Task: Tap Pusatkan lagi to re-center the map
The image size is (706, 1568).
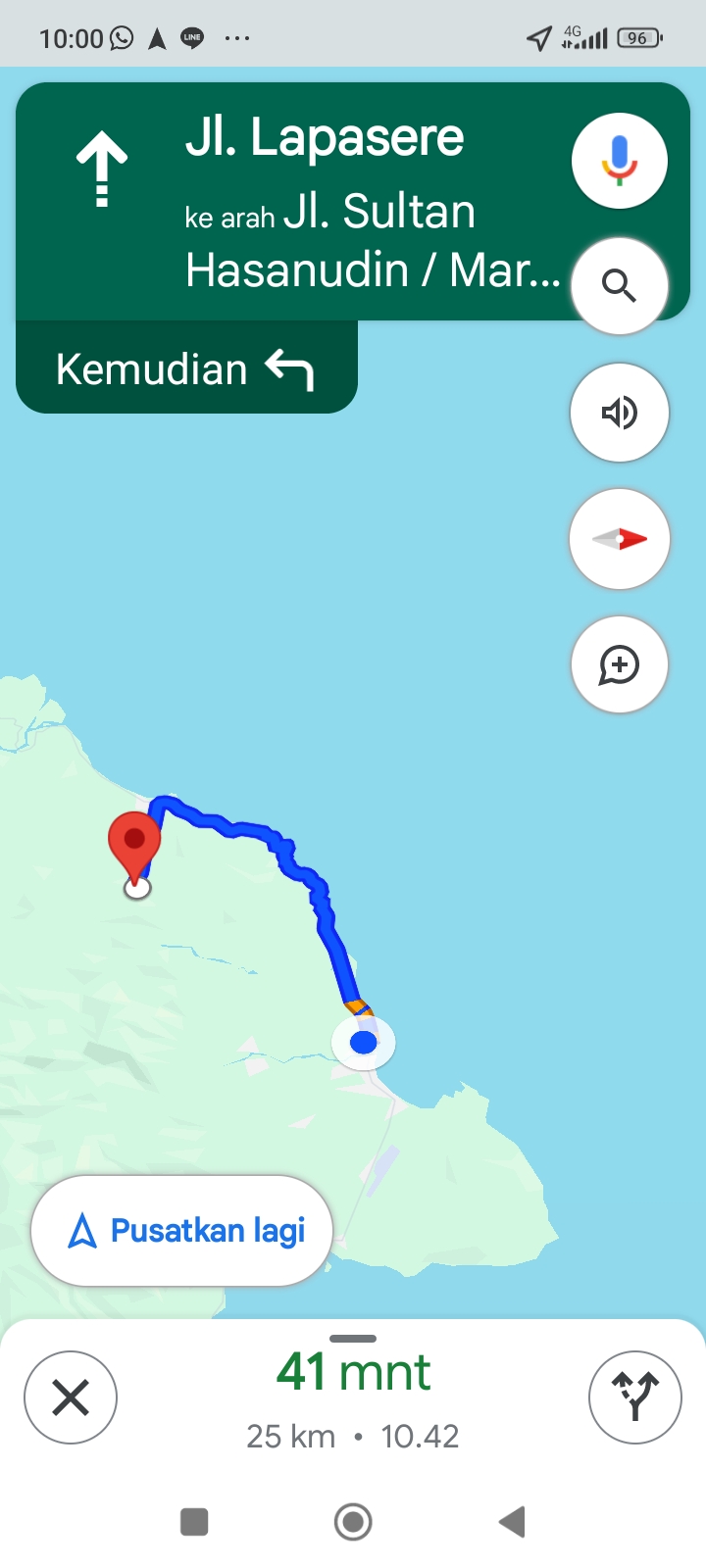Action: coord(182,1231)
